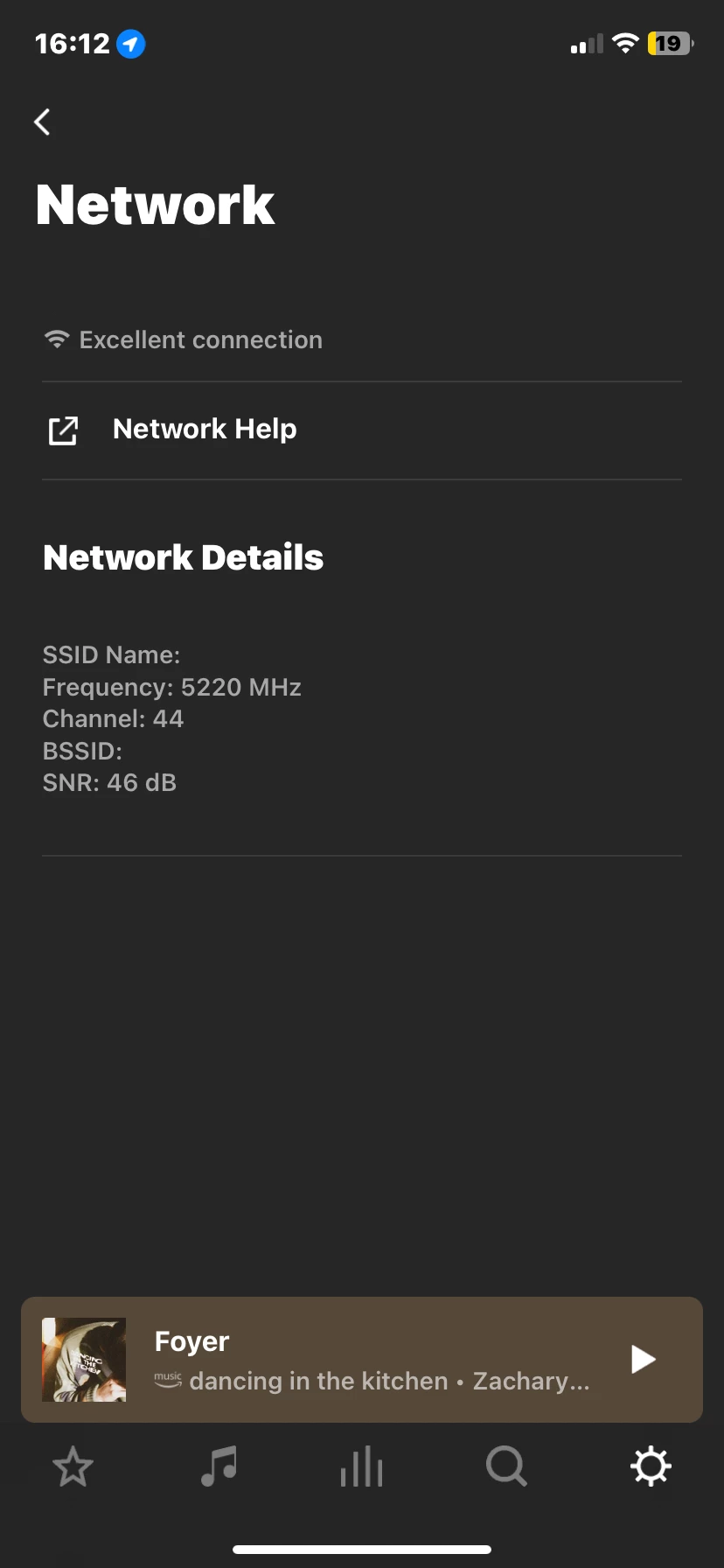Go back from the Network screen
The height and width of the screenshot is (1568, 724).
point(42,122)
